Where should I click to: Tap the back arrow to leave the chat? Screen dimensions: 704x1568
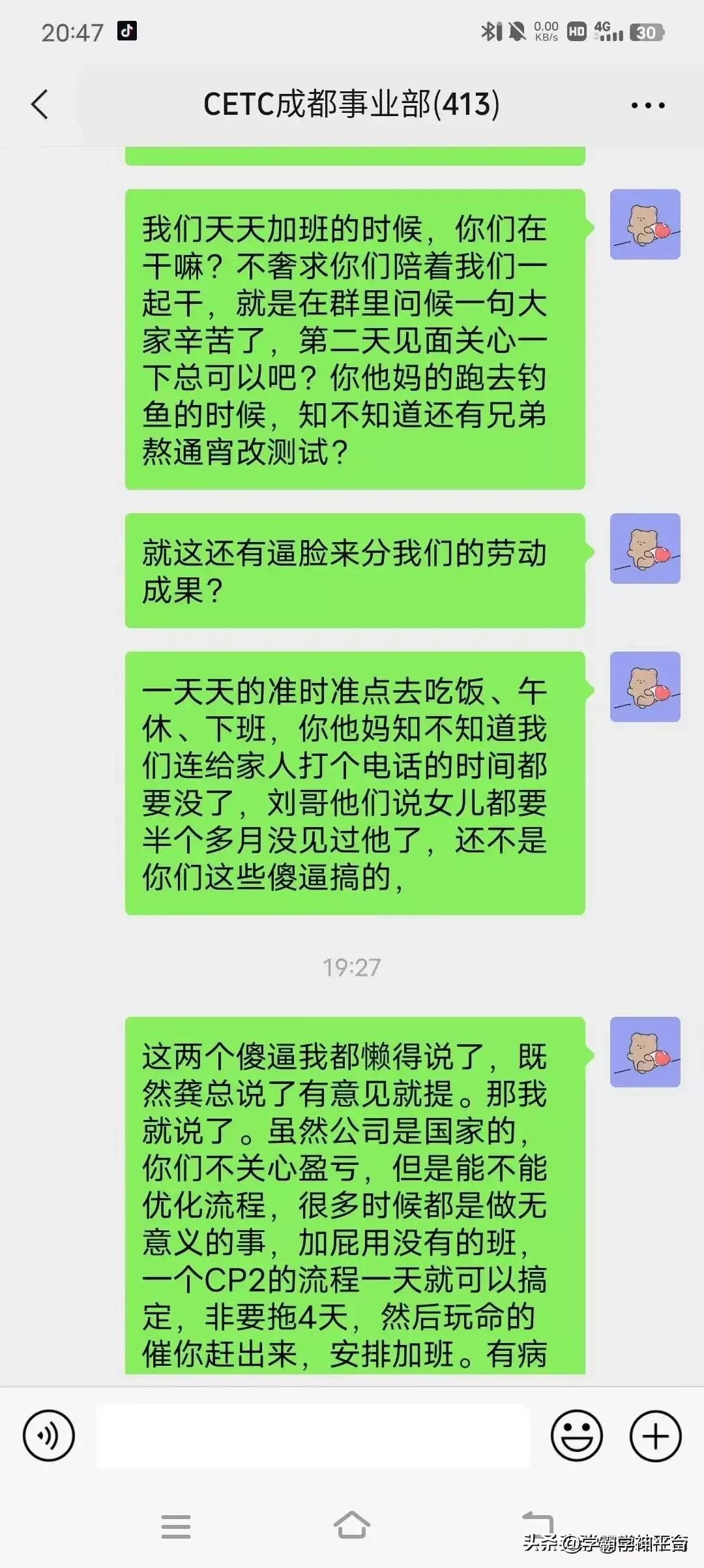[x=40, y=104]
